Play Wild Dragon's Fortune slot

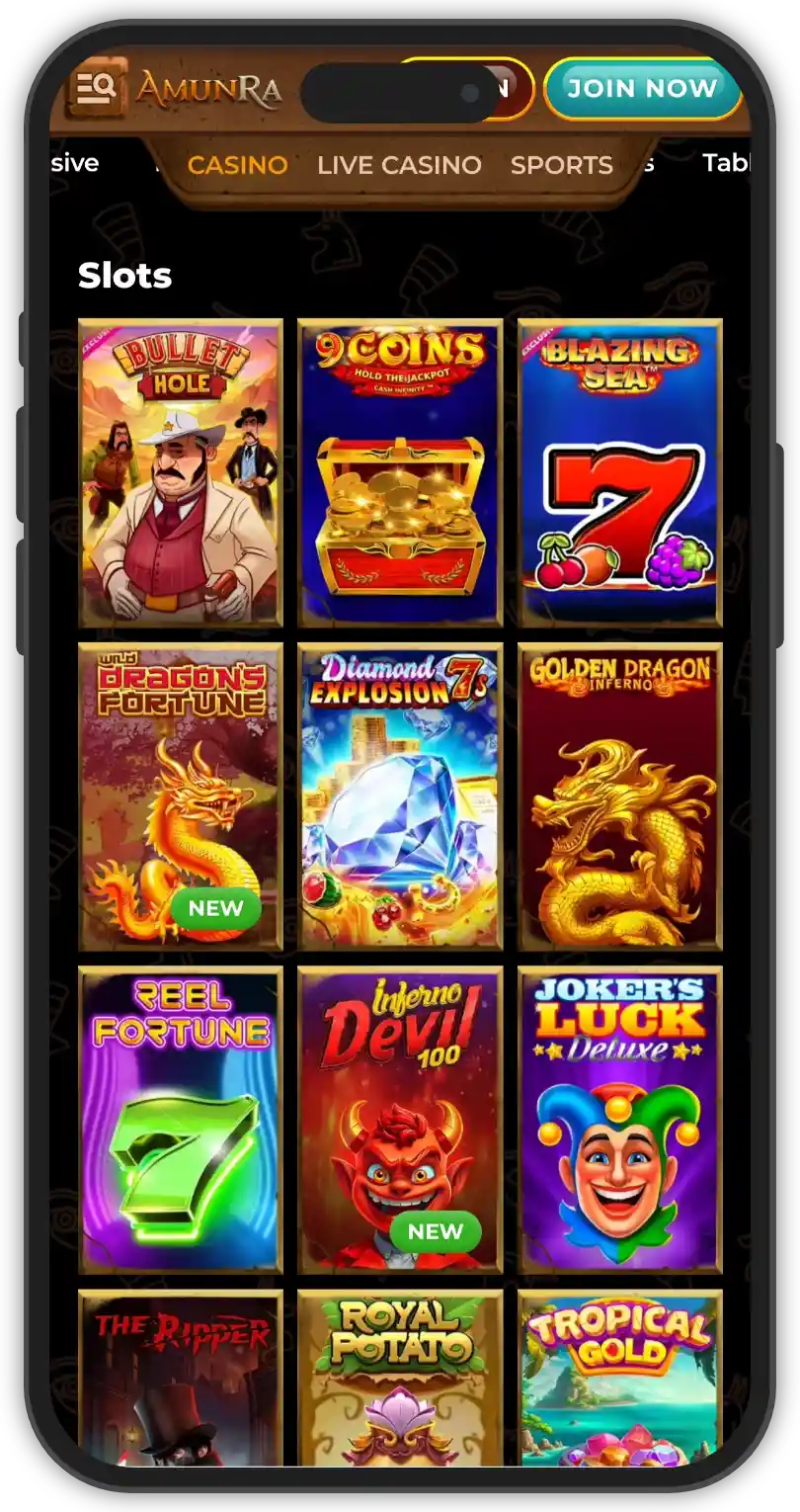(181, 797)
